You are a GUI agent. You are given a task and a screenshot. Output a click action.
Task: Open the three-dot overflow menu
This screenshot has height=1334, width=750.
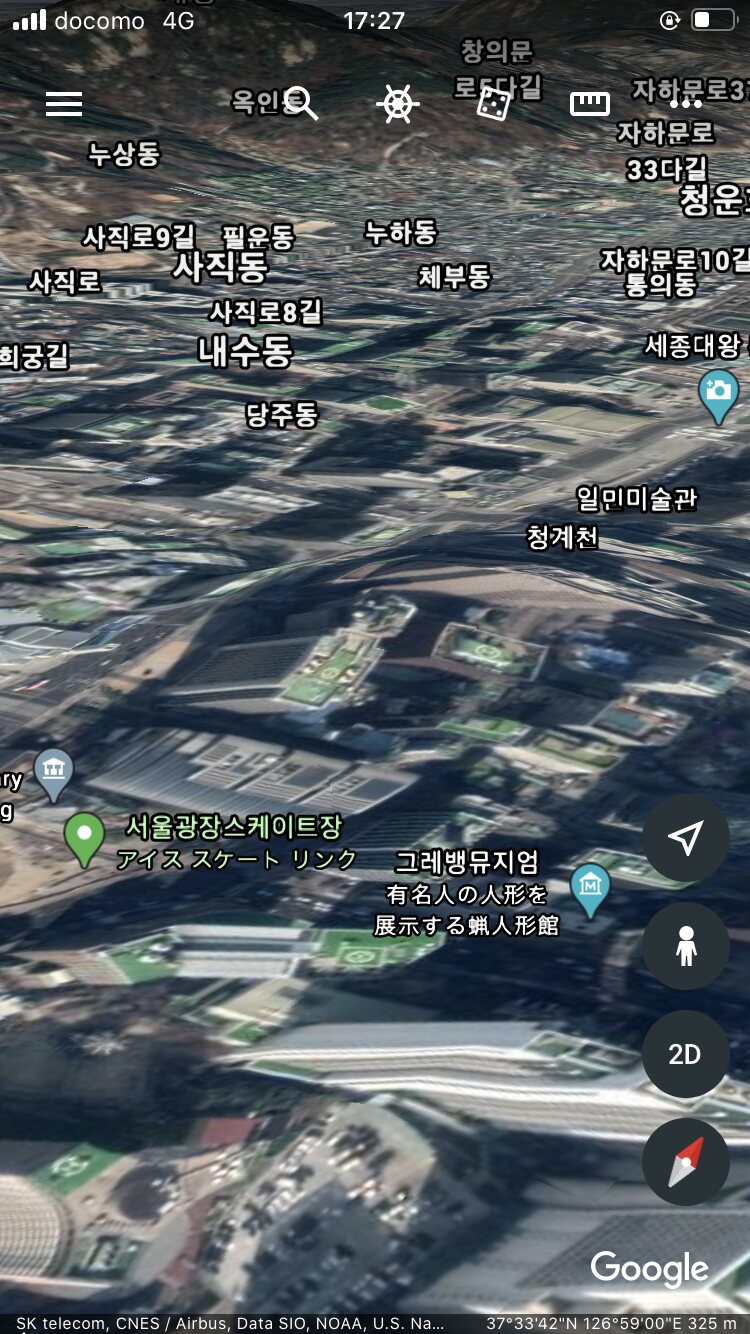click(686, 103)
